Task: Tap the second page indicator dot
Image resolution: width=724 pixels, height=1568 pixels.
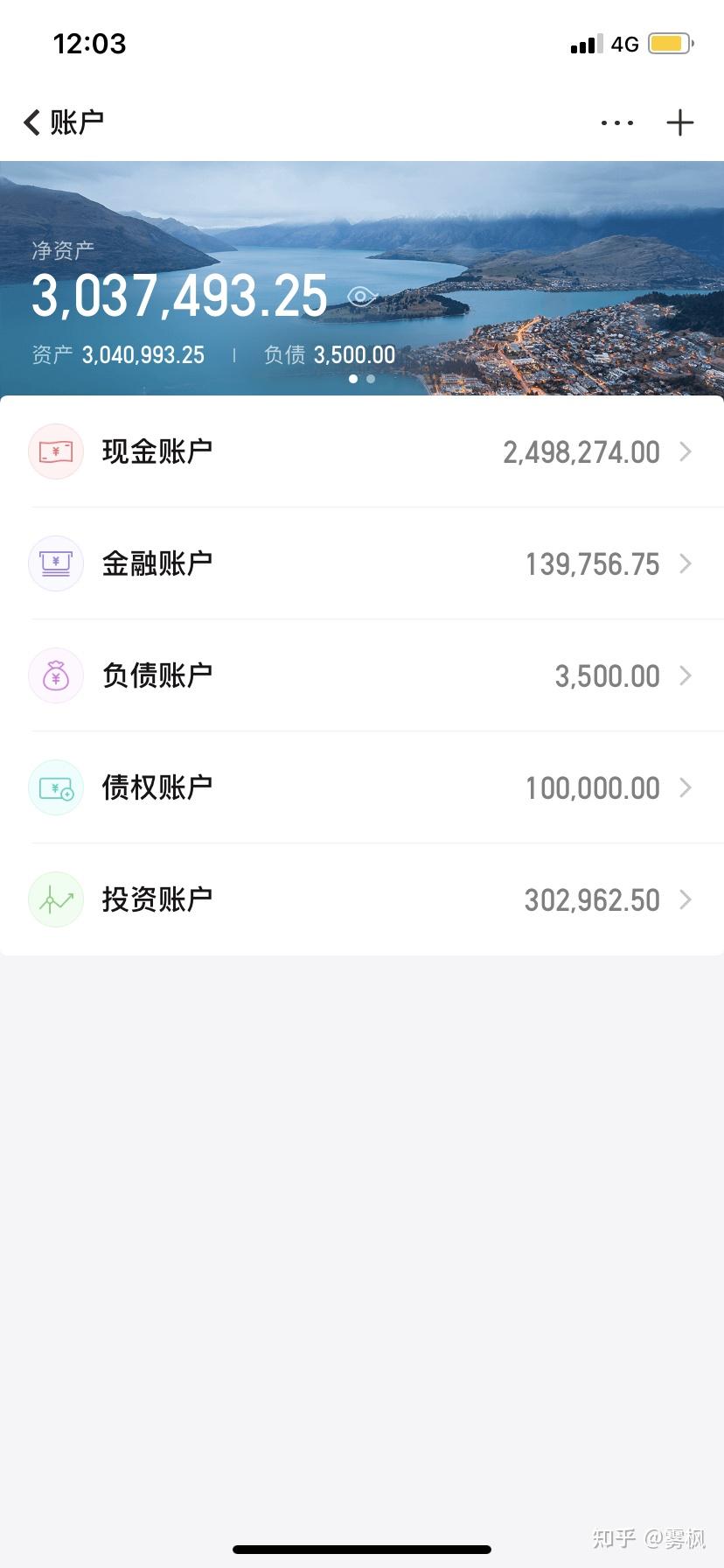Action: (x=371, y=379)
